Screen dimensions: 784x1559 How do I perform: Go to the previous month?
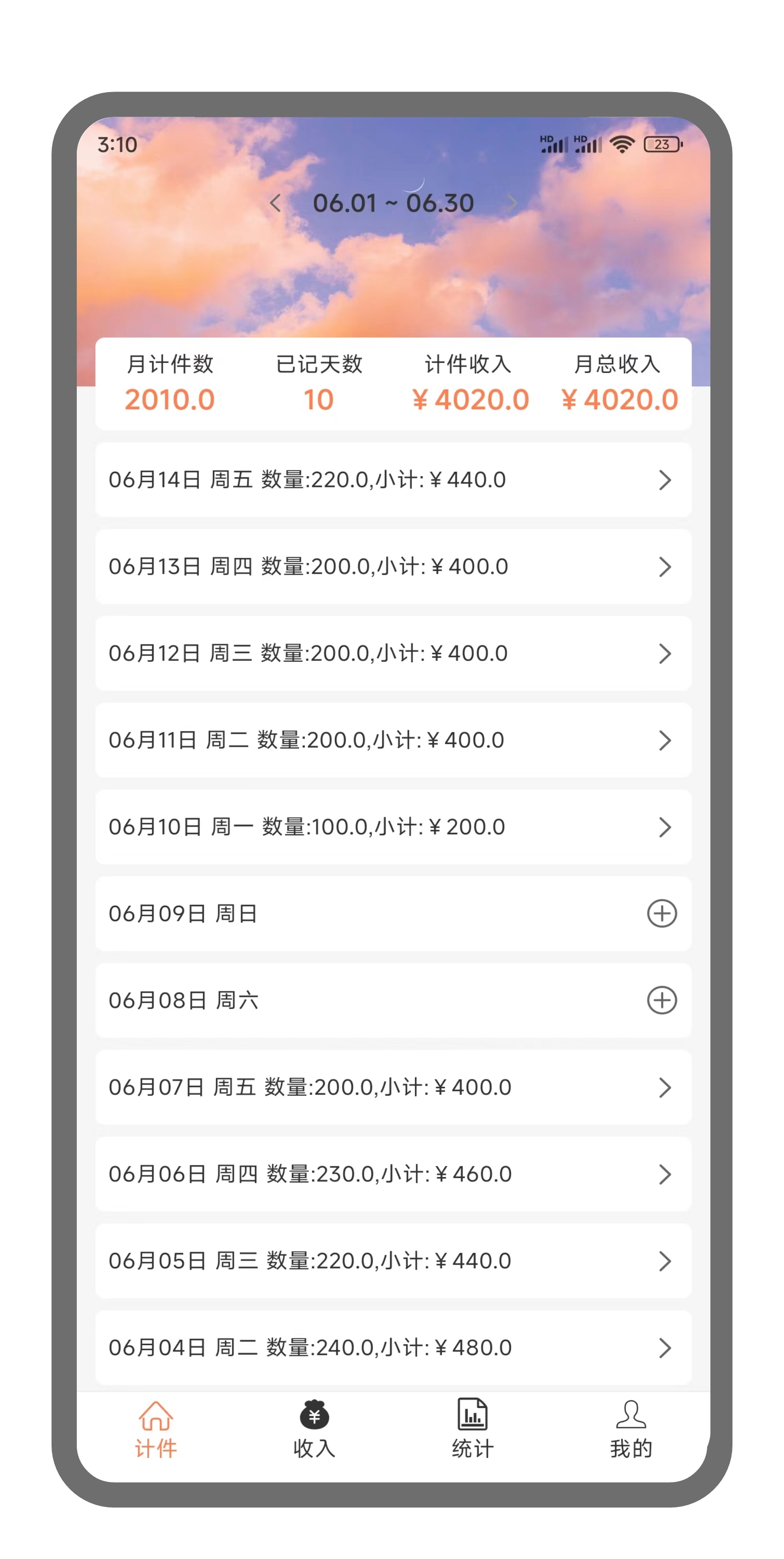tap(275, 204)
